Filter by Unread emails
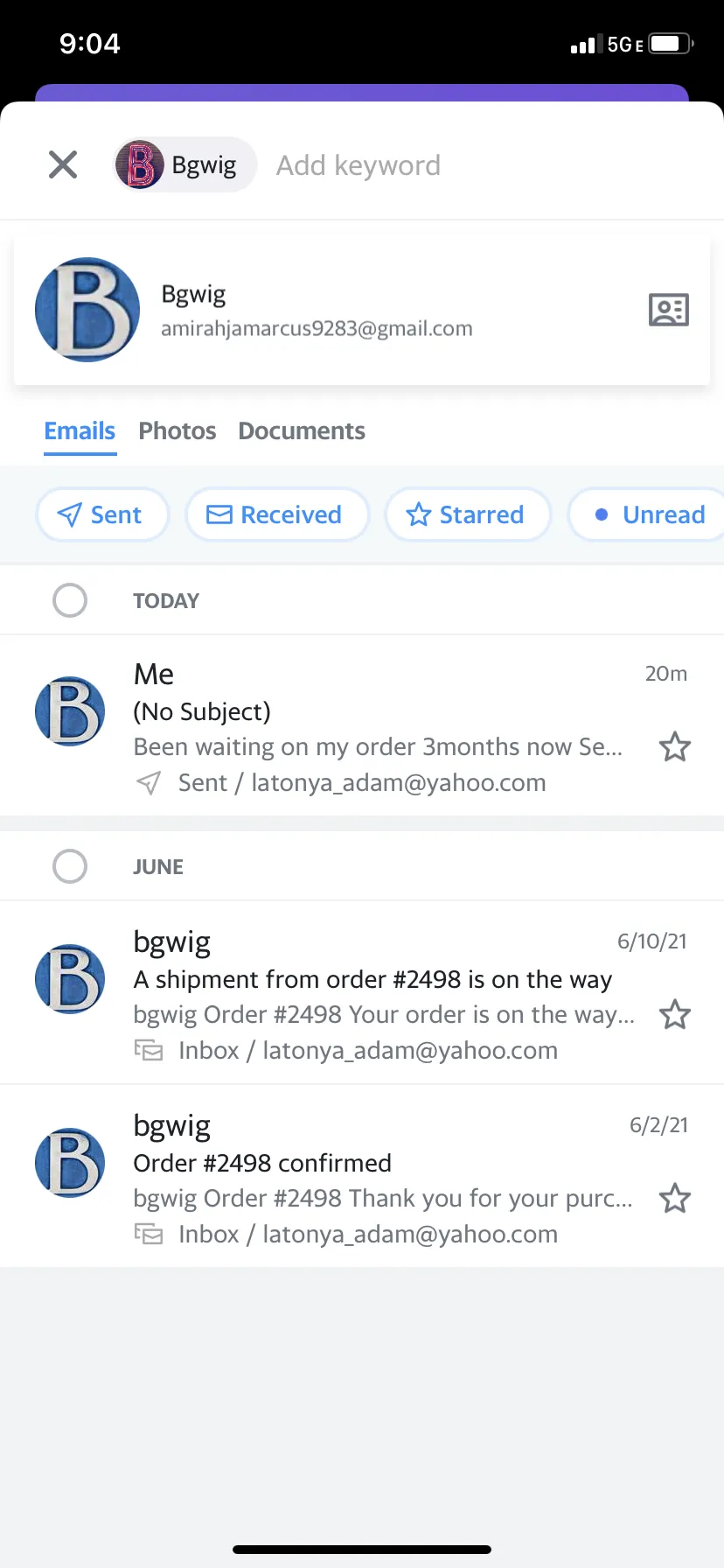Screen dimensions: 724x1568 647,514
